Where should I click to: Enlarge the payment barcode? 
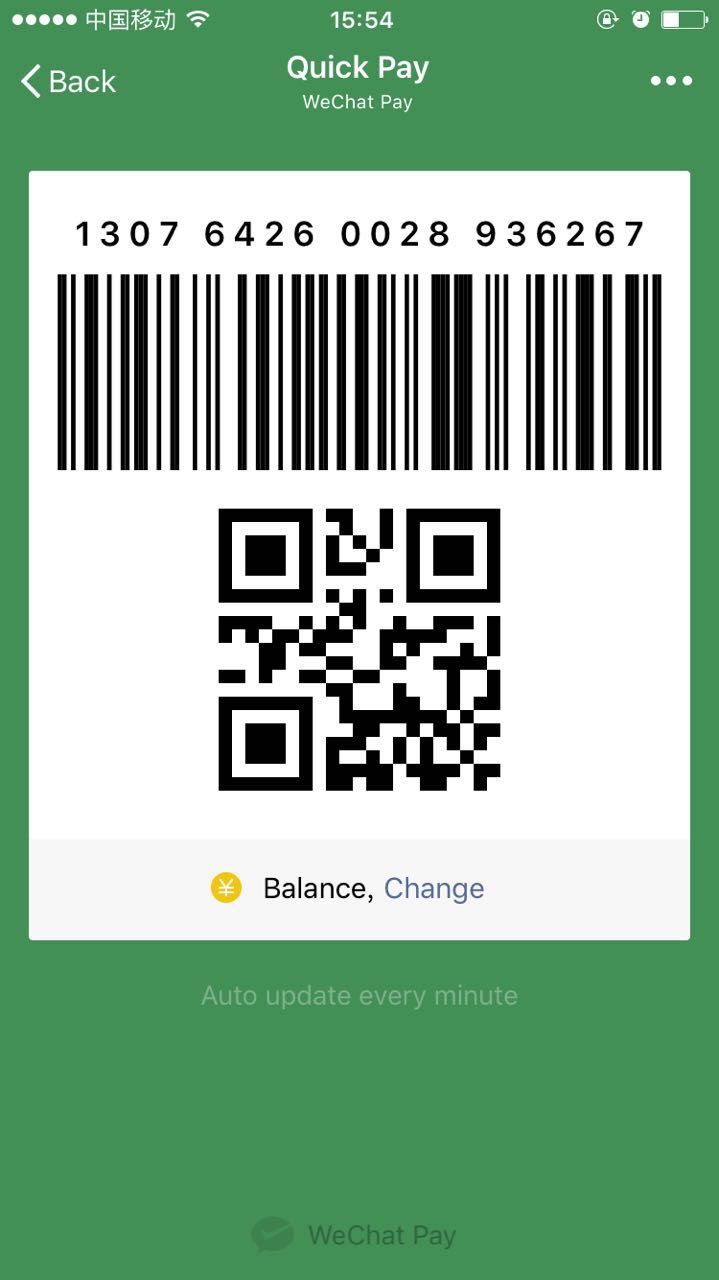[359, 372]
